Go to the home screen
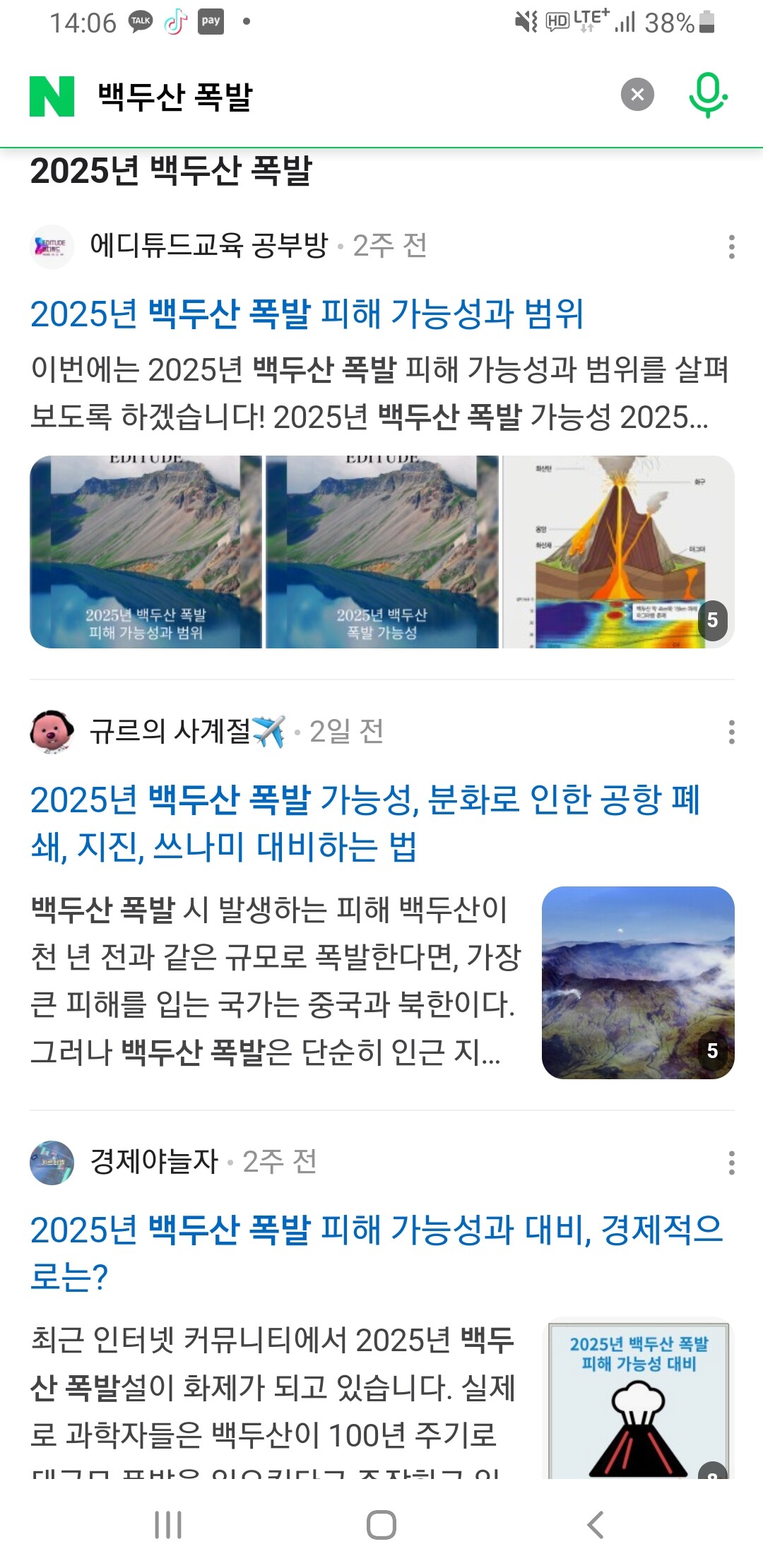 (x=381, y=1525)
